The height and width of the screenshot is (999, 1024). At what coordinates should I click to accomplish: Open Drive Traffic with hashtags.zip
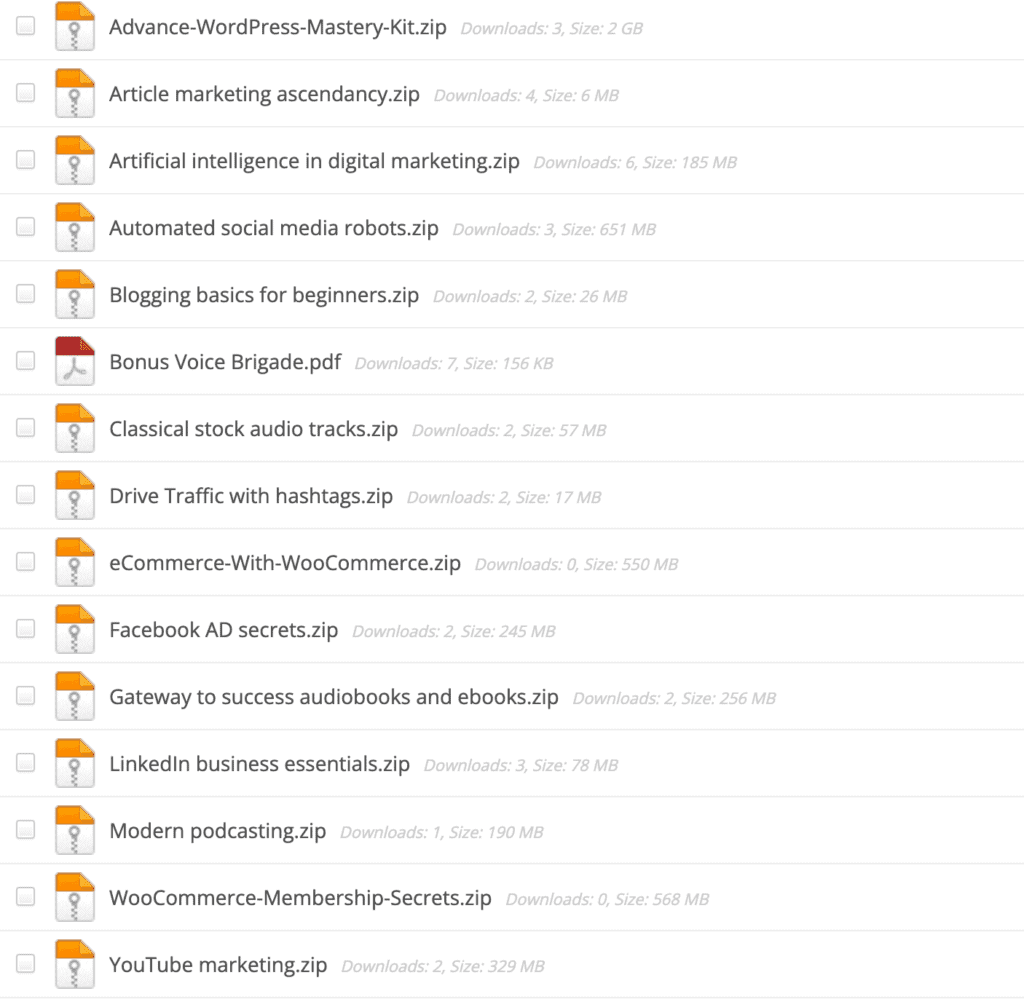click(x=251, y=496)
